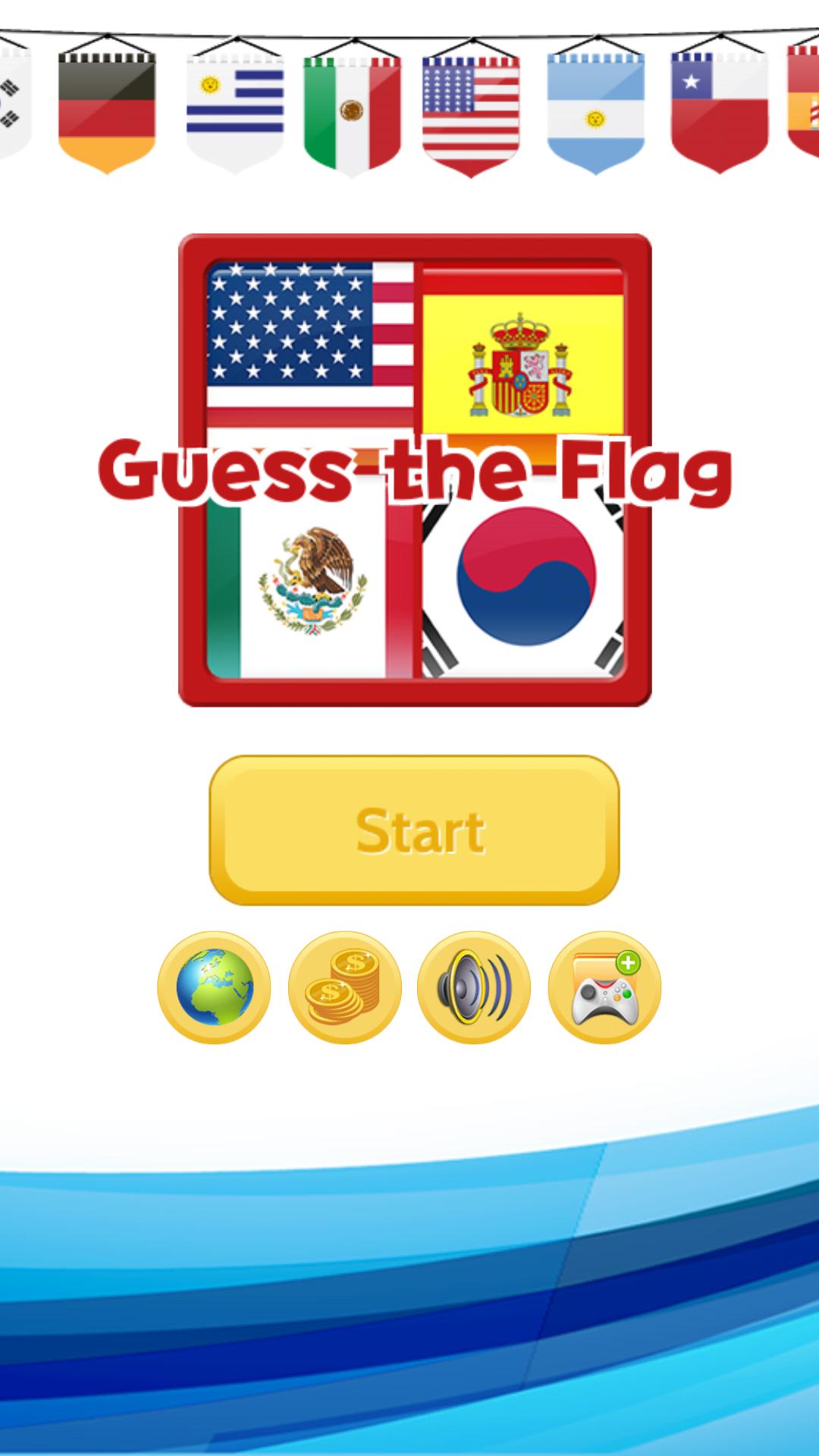
Task: Open the more games controller icon
Action: click(604, 987)
